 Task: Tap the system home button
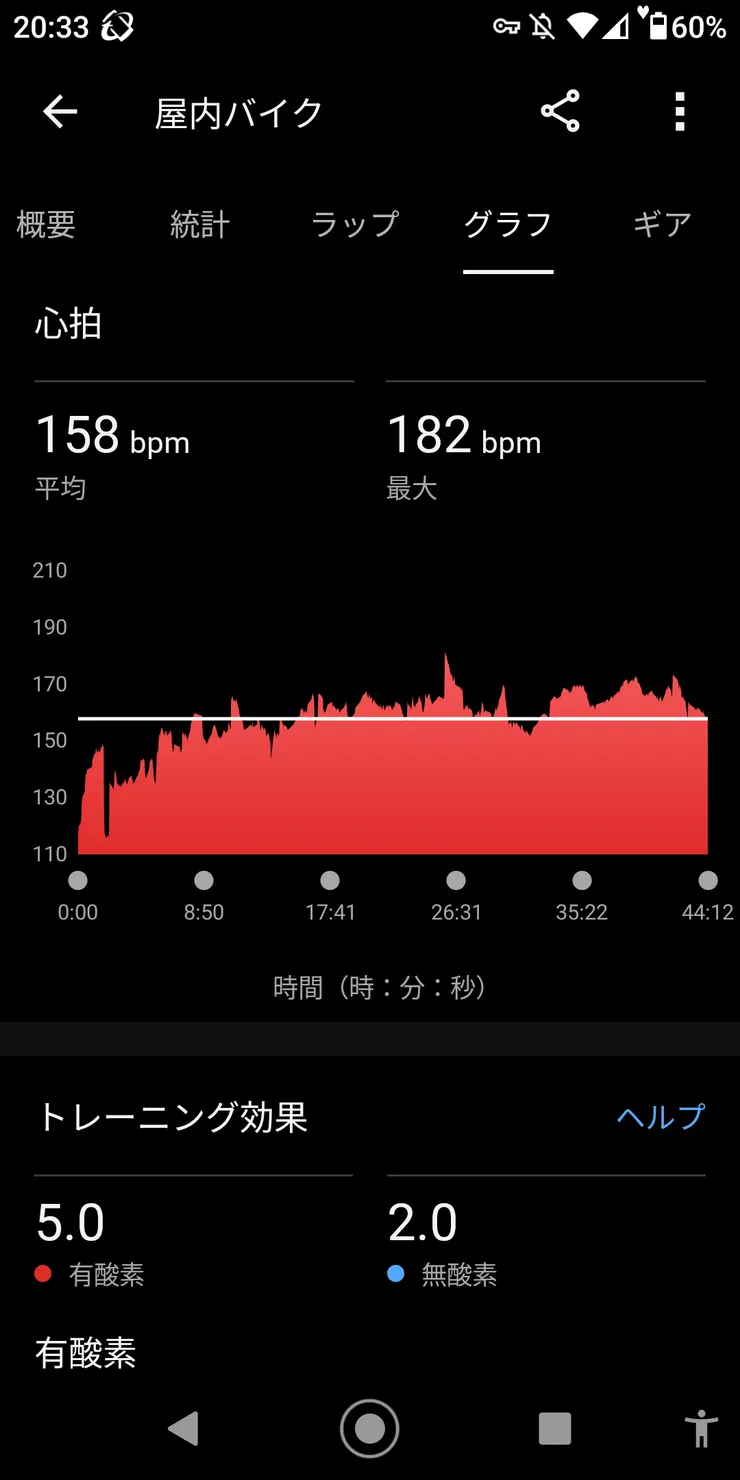(x=370, y=1429)
